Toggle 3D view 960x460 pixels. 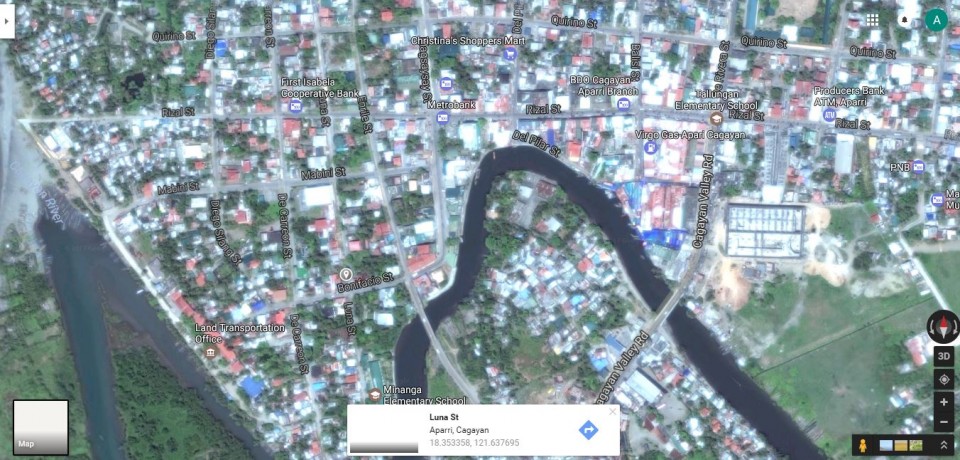point(943,356)
